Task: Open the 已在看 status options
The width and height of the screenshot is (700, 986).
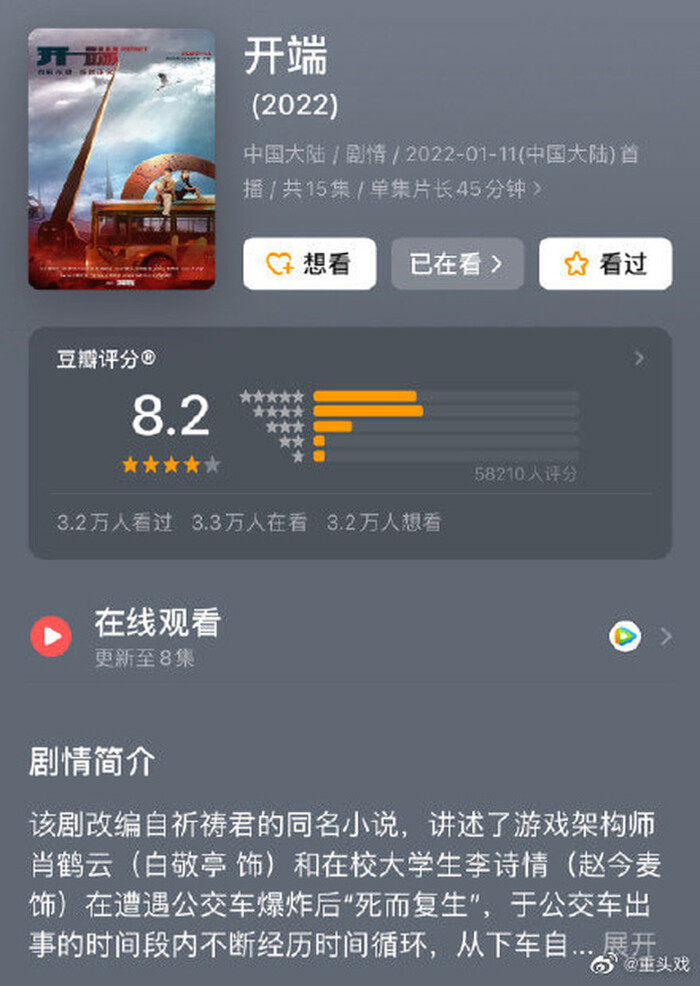Action: point(457,264)
